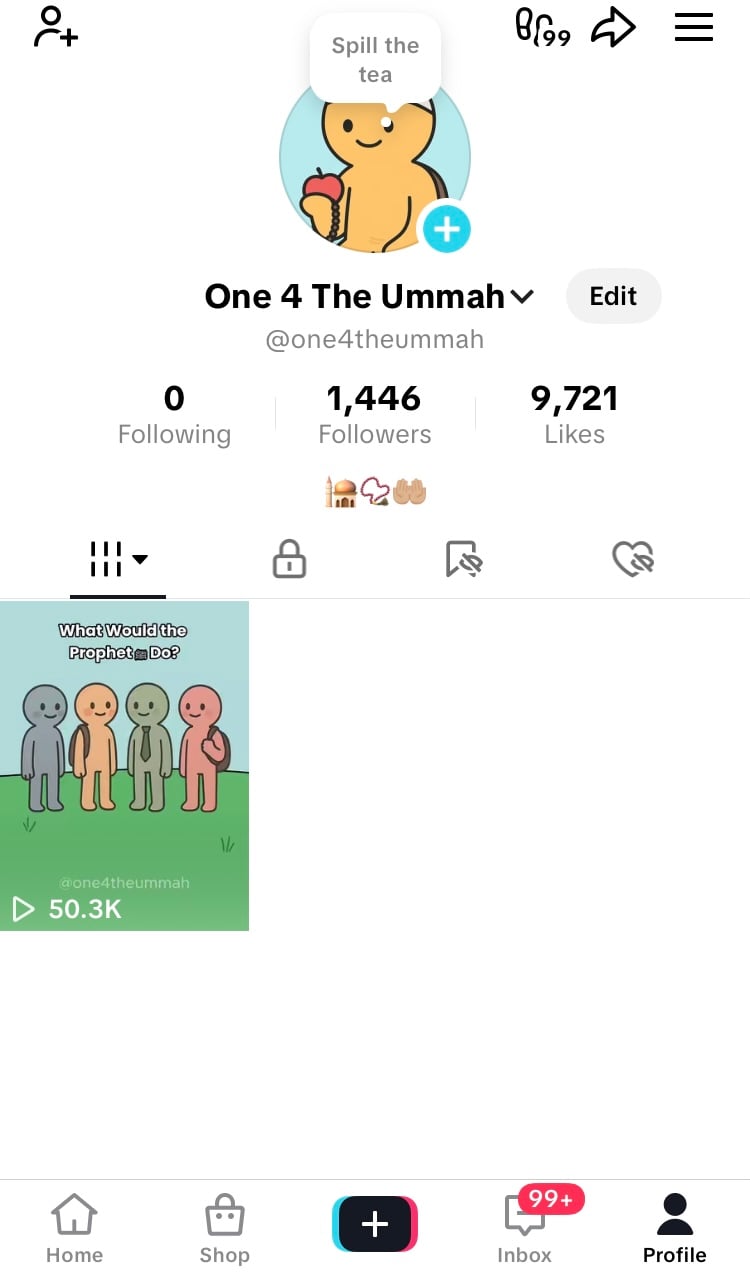The image size is (750, 1277).
Task: Go to the Shop tab
Action: (224, 1228)
